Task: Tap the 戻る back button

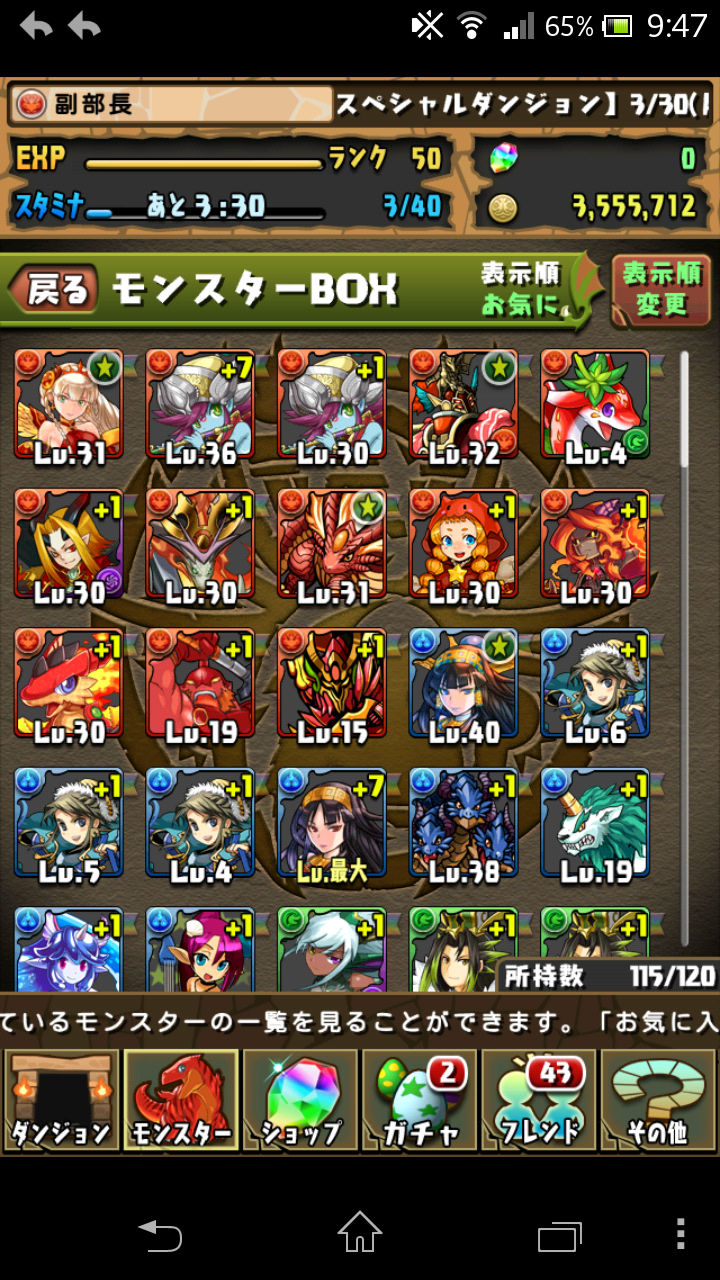Action: tap(52, 290)
